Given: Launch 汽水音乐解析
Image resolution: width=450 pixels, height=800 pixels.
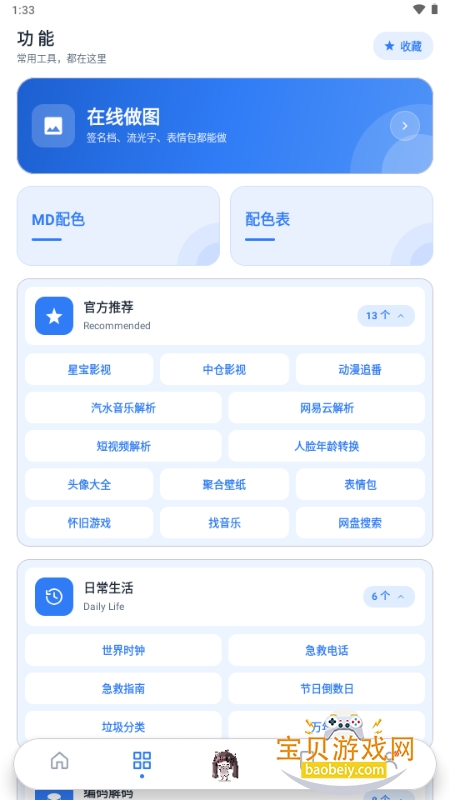Looking at the screenshot, I should [123, 408].
